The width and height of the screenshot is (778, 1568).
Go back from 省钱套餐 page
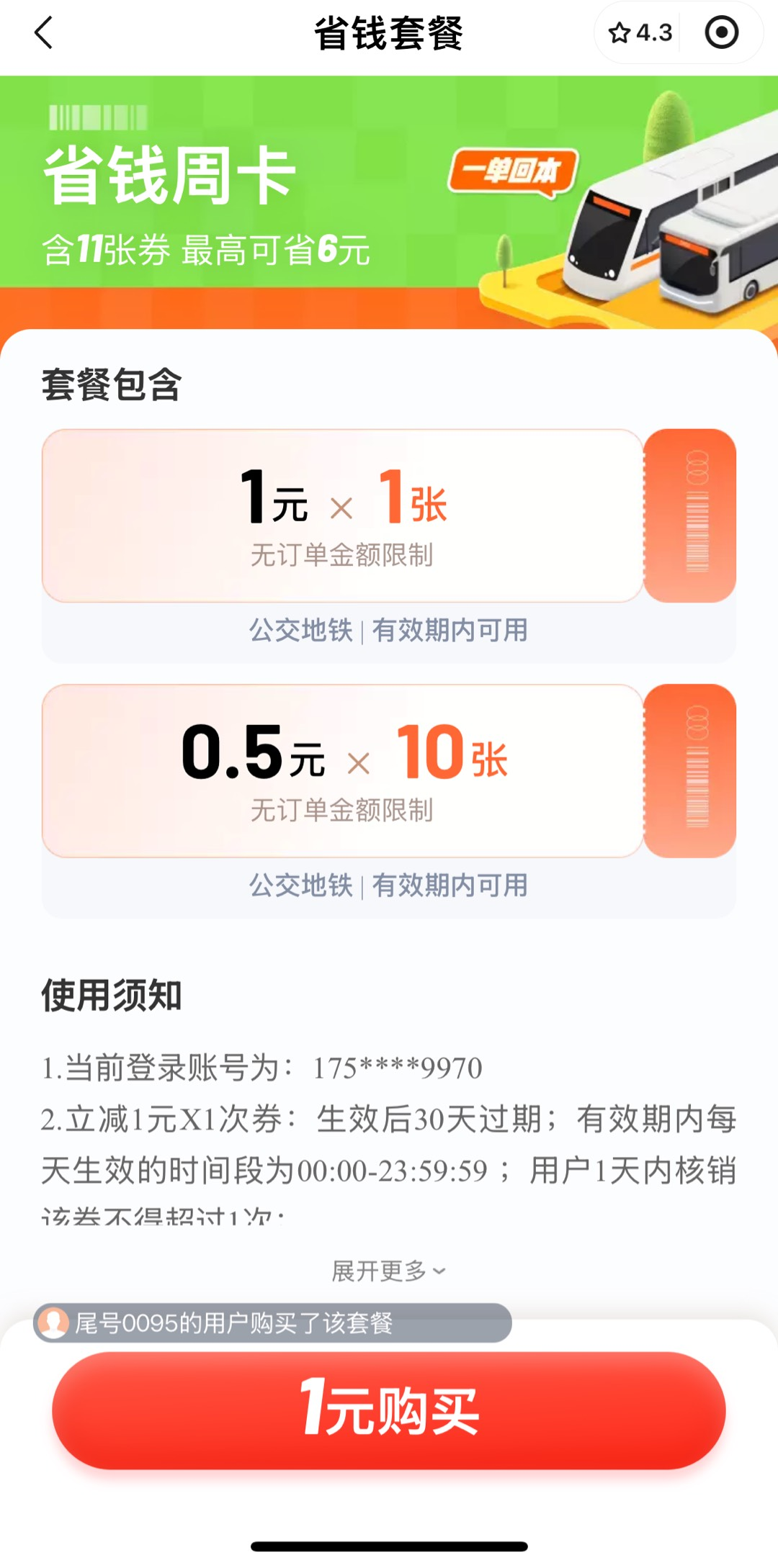(43, 33)
